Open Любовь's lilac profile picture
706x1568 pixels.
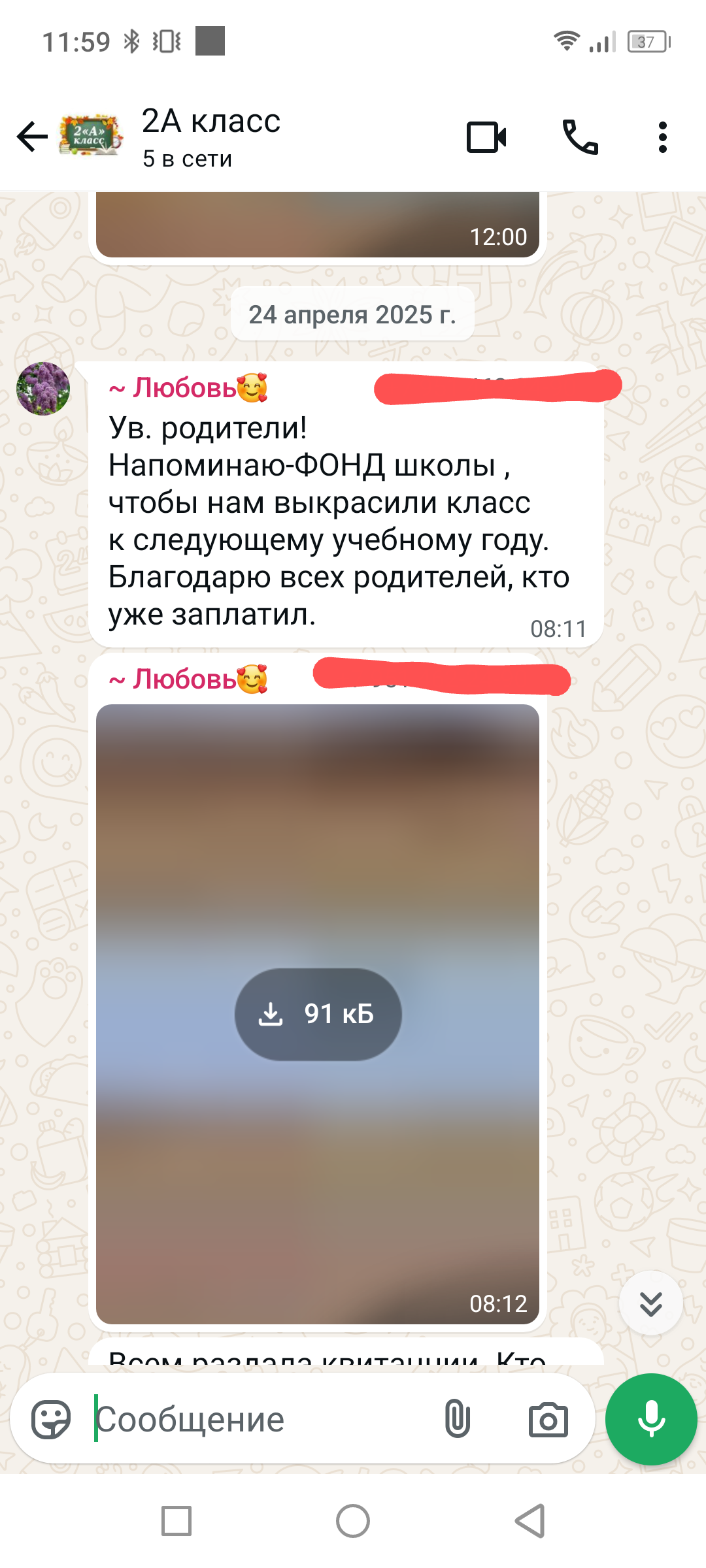pyautogui.click(x=43, y=389)
